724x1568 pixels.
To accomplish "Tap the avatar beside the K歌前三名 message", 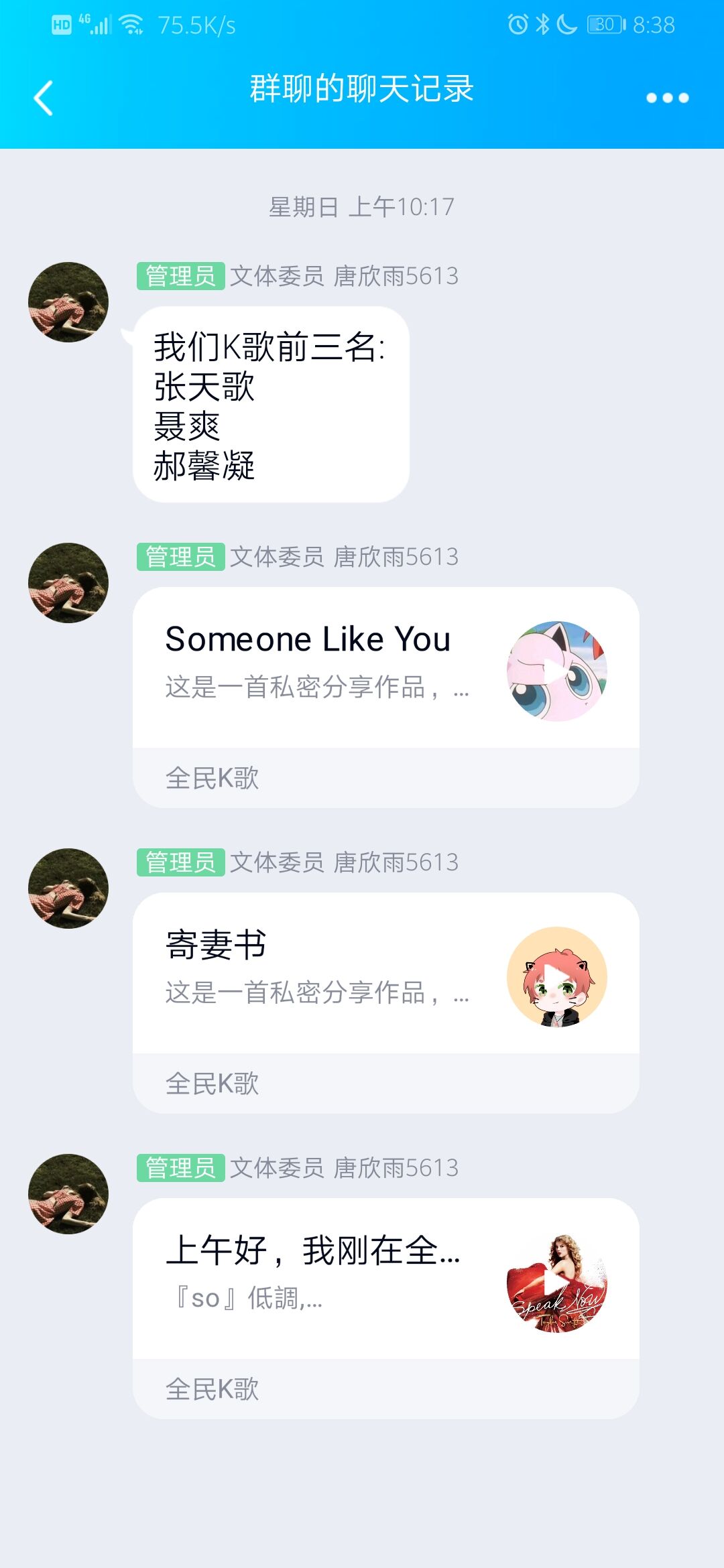I will (68, 302).
